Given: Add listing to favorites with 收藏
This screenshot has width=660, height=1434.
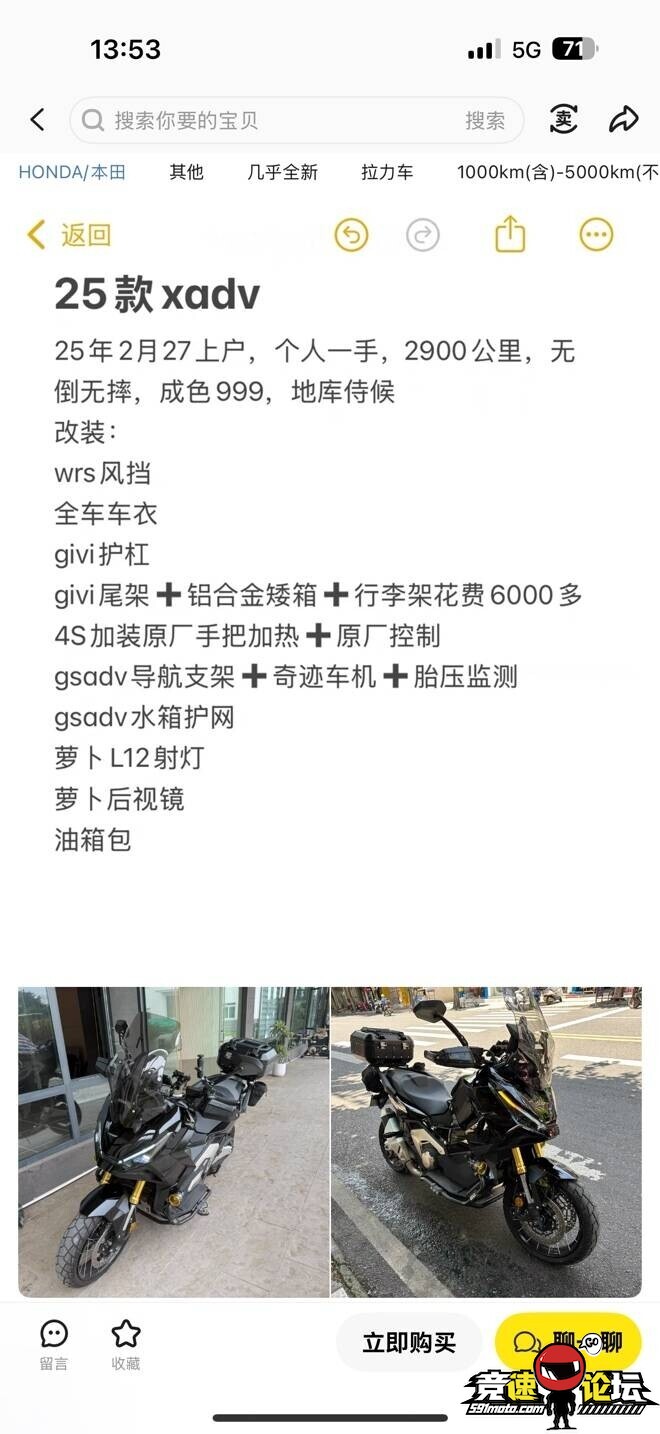Looking at the screenshot, I should click(126, 1345).
